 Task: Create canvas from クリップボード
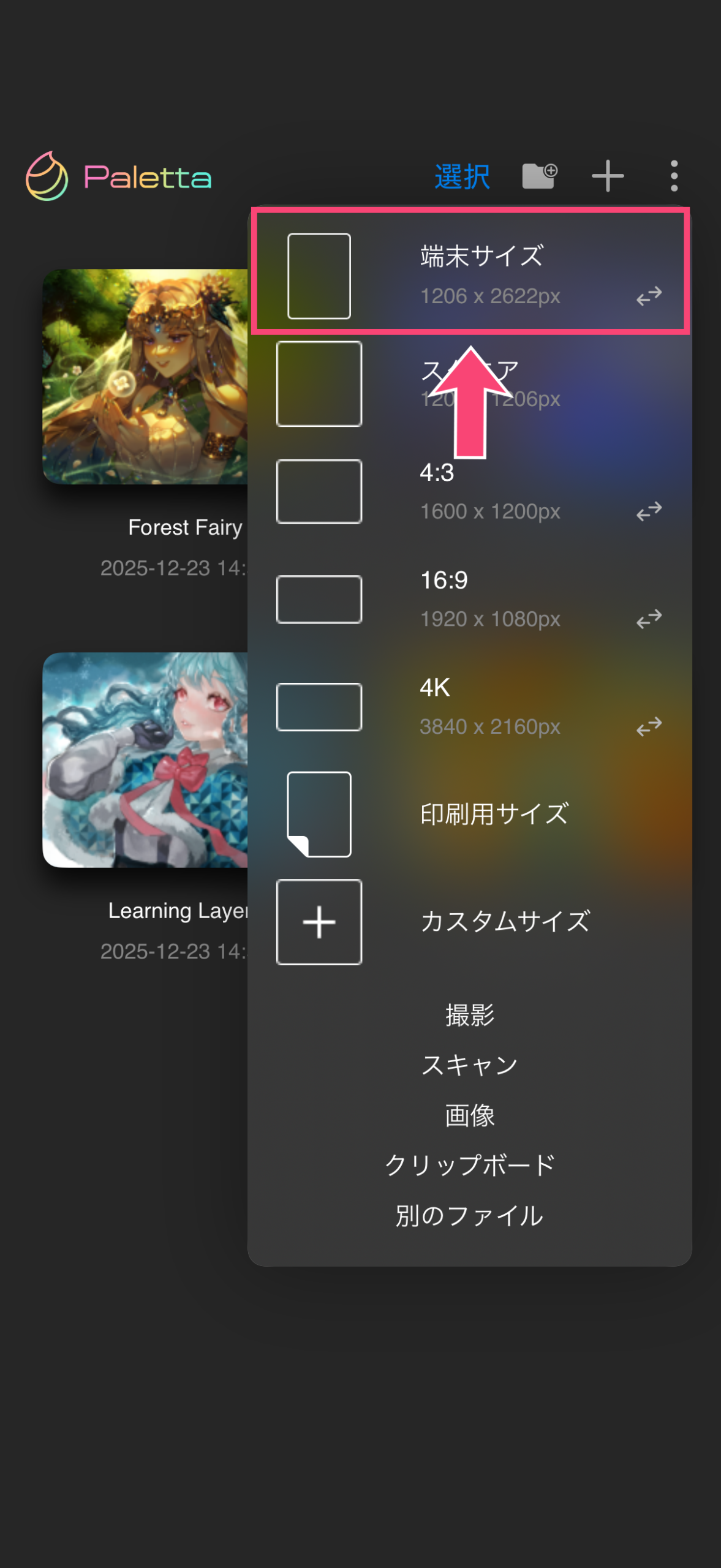click(x=469, y=1166)
